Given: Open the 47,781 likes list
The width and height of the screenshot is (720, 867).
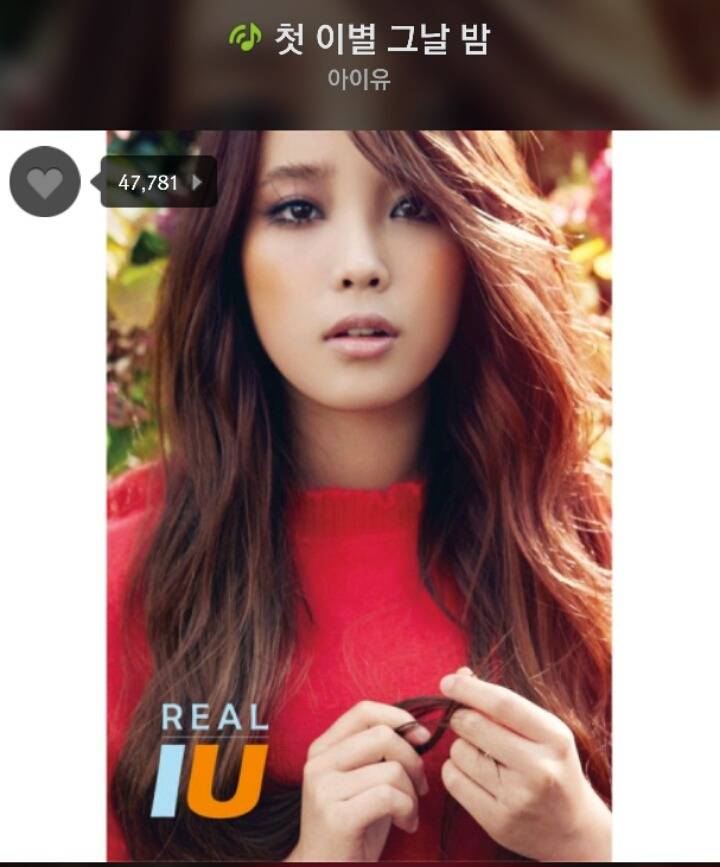Looking at the screenshot, I should pos(158,182).
